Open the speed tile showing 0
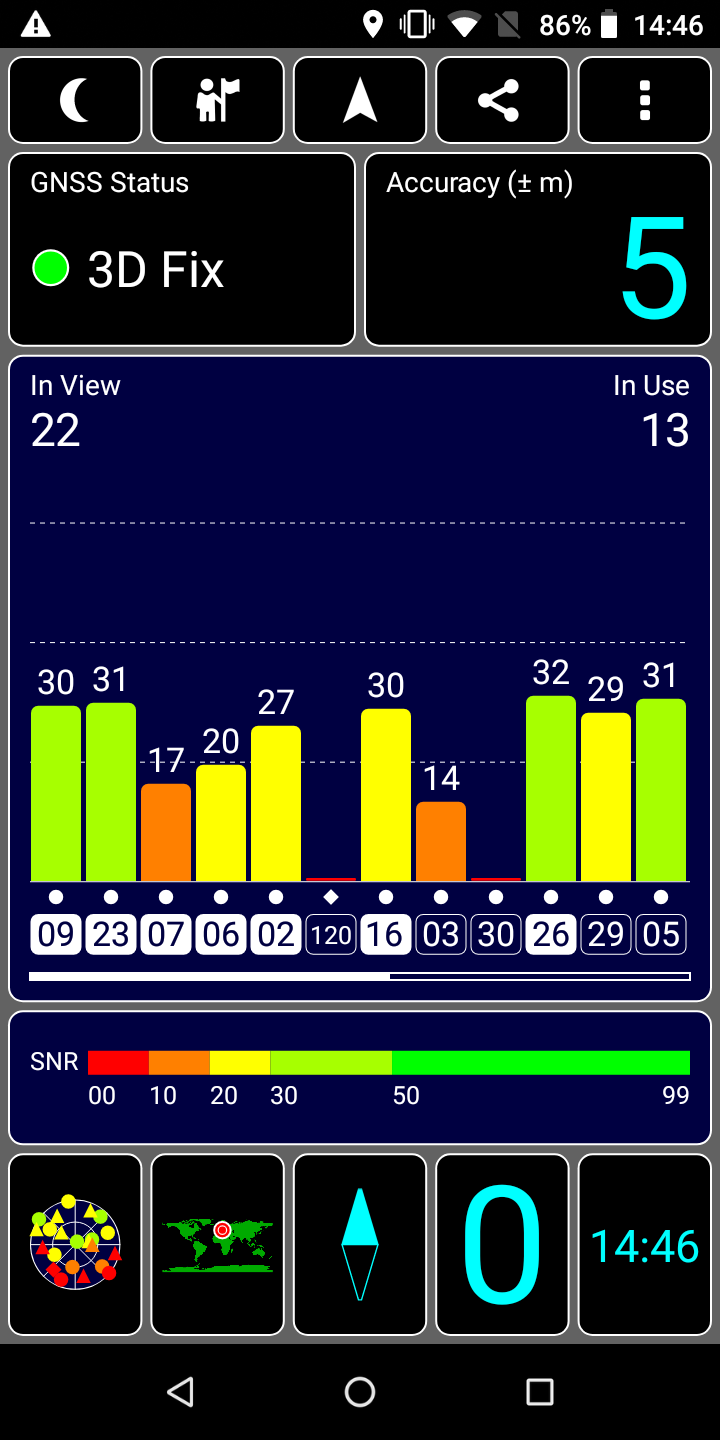The image size is (720, 1440). (502, 1244)
